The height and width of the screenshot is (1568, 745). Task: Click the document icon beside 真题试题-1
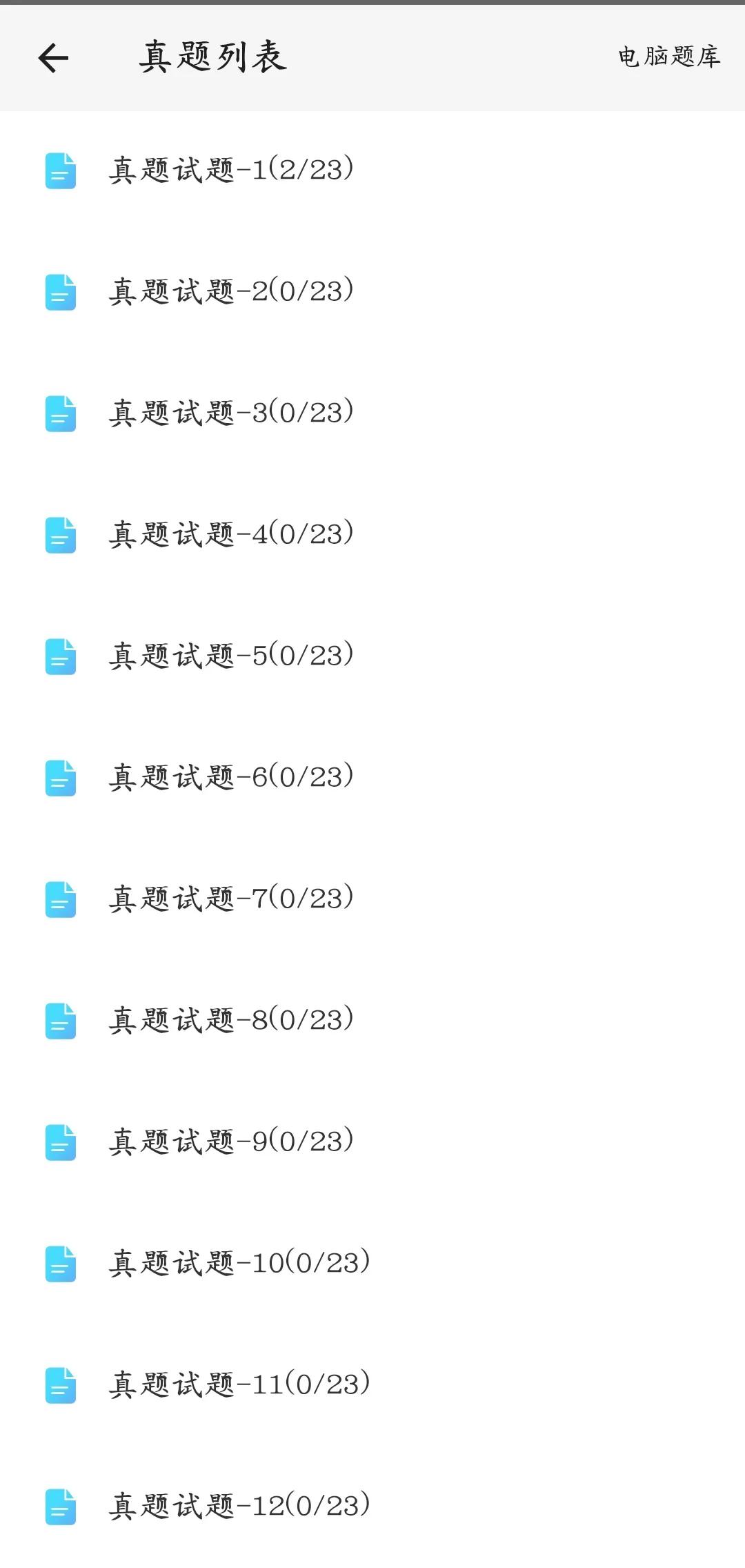[x=61, y=173]
